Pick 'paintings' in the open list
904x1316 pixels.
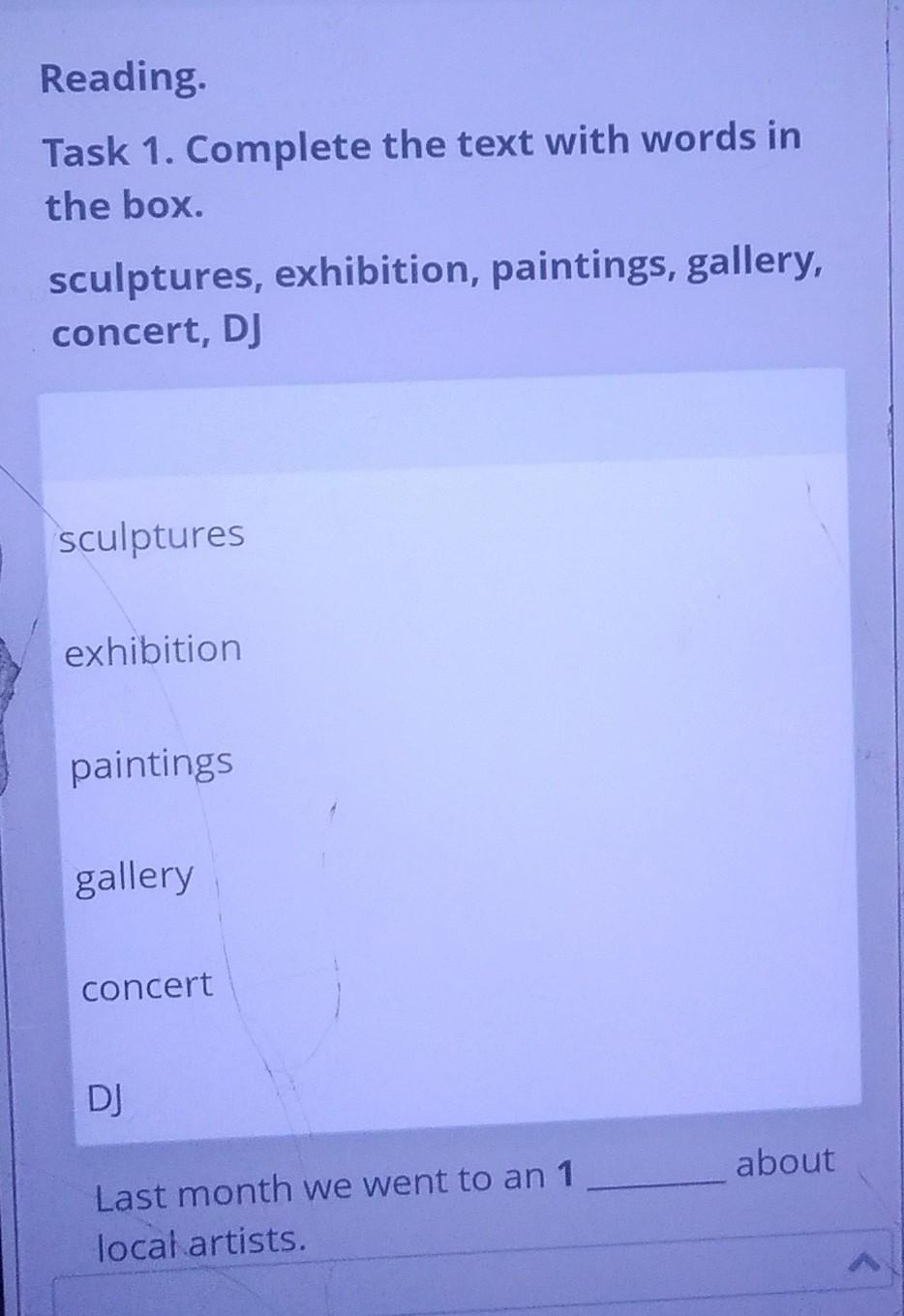pyautogui.click(x=152, y=763)
